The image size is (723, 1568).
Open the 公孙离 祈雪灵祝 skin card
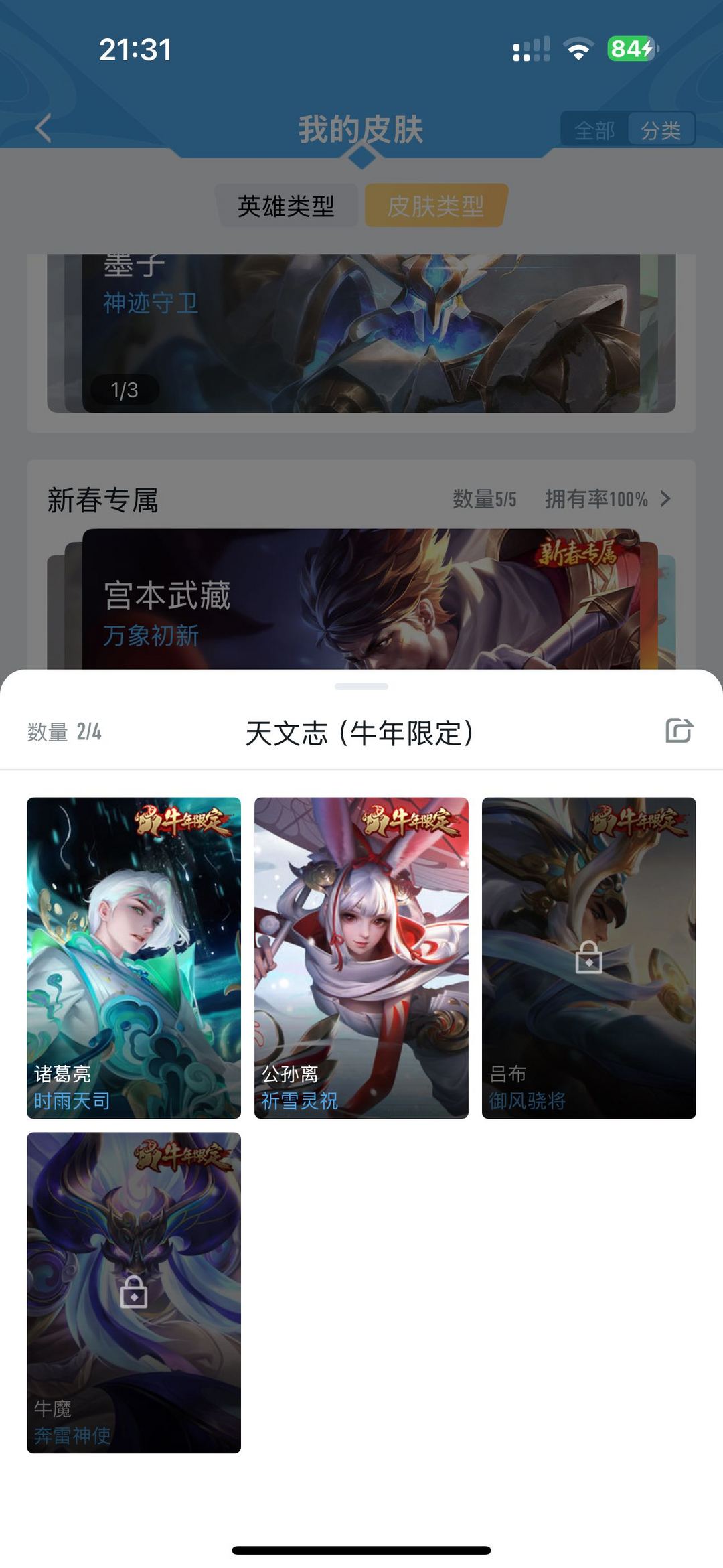361,958
